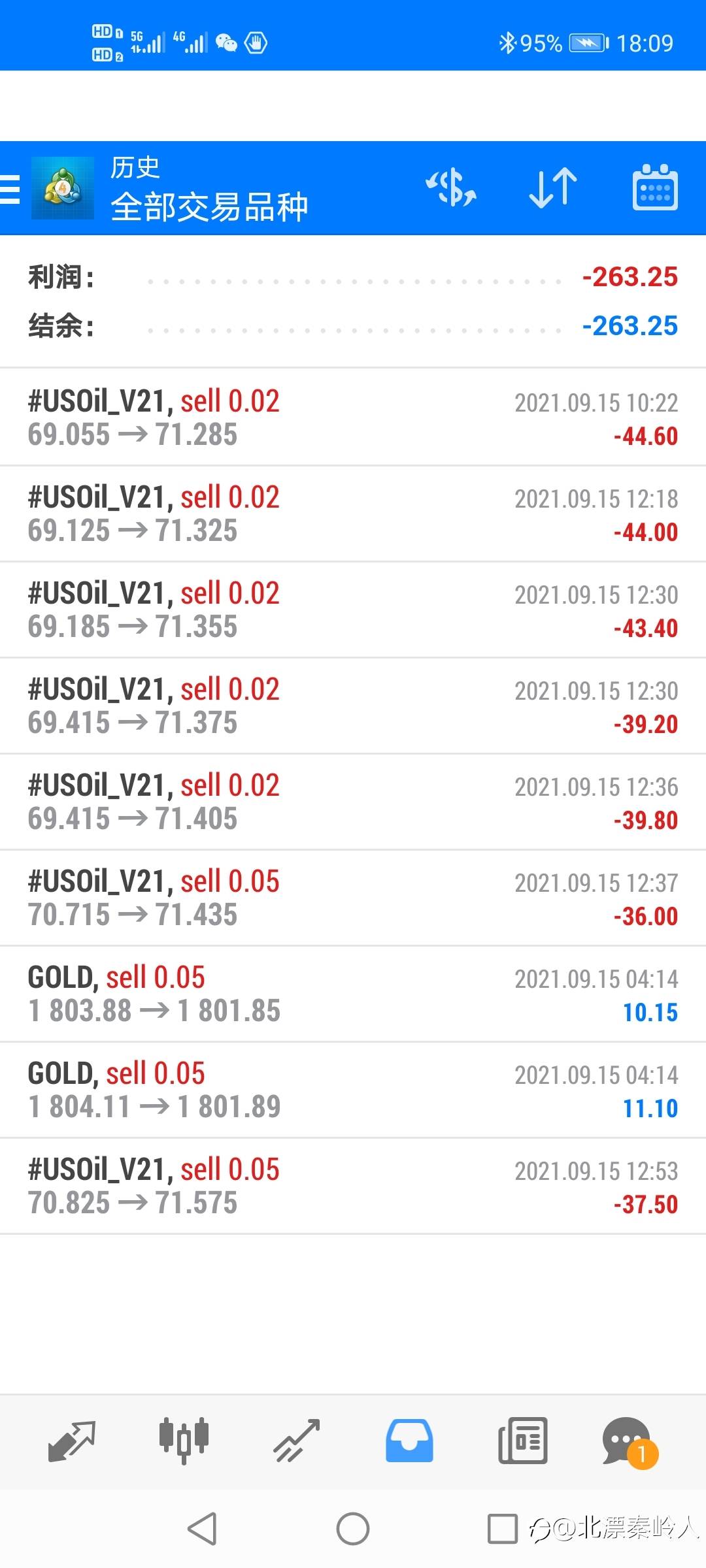The image size is (706, 1568).
Task: Switch to the Trade tab
Action: pos(297,1441)
